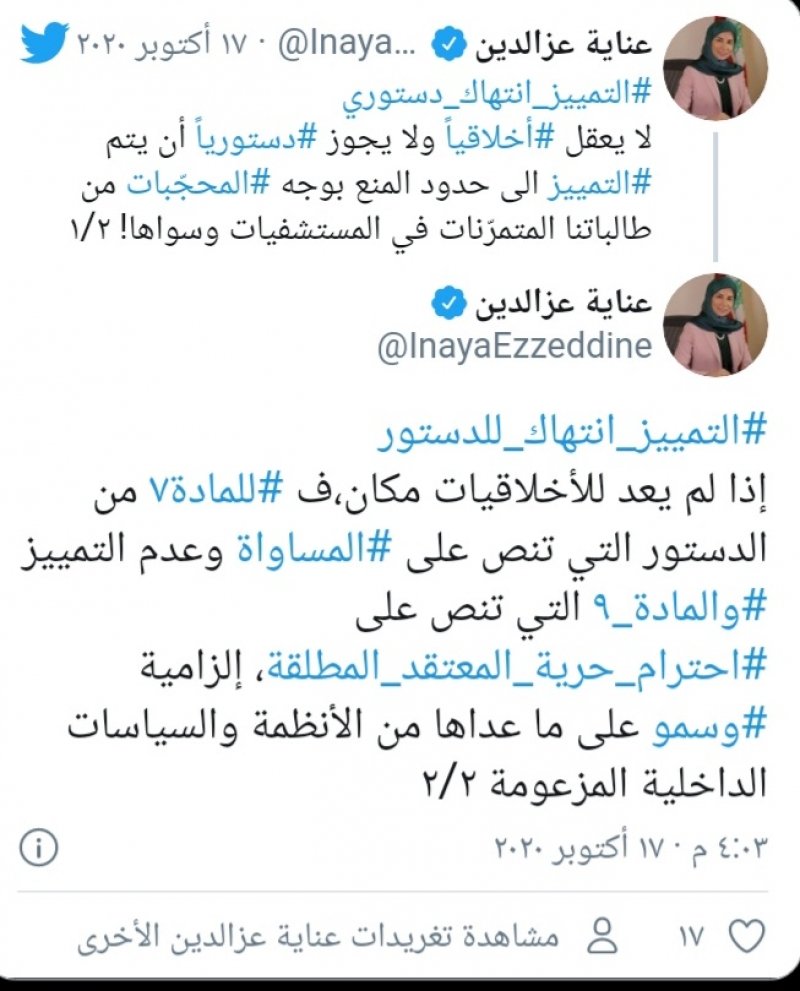Open مشاهدة تغريدات عناية عزالدين الأخرى link
Viewport: 800px width, 991px height.
coord(318,938)
